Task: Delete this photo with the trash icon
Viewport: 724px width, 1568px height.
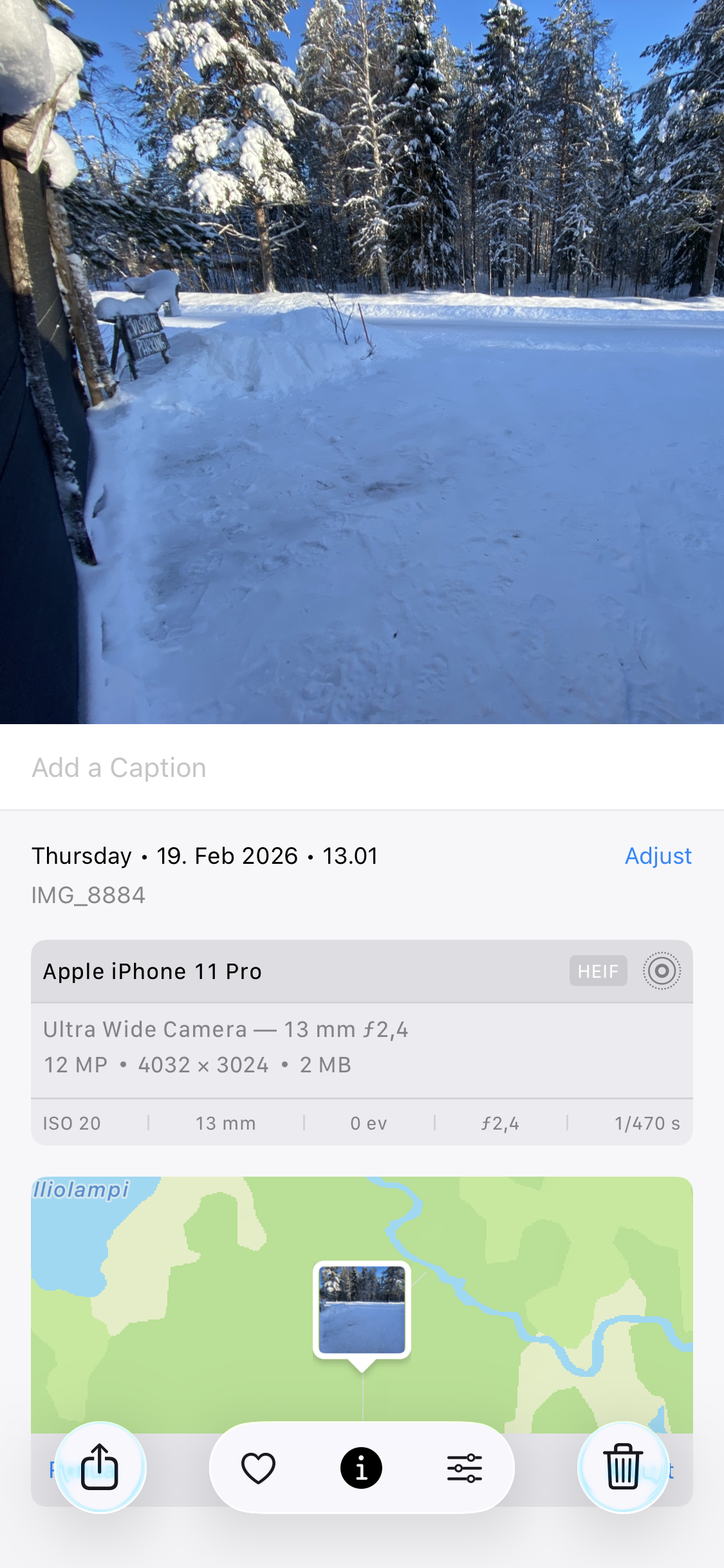Action: (623, 1467)
